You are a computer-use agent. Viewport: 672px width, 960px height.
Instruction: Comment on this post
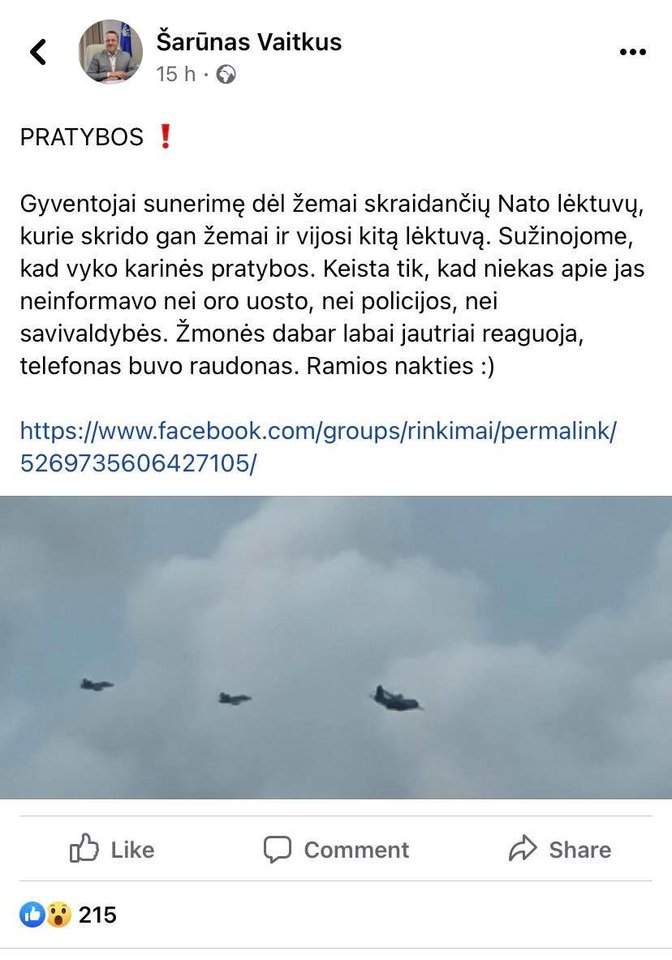coord(336,850)
